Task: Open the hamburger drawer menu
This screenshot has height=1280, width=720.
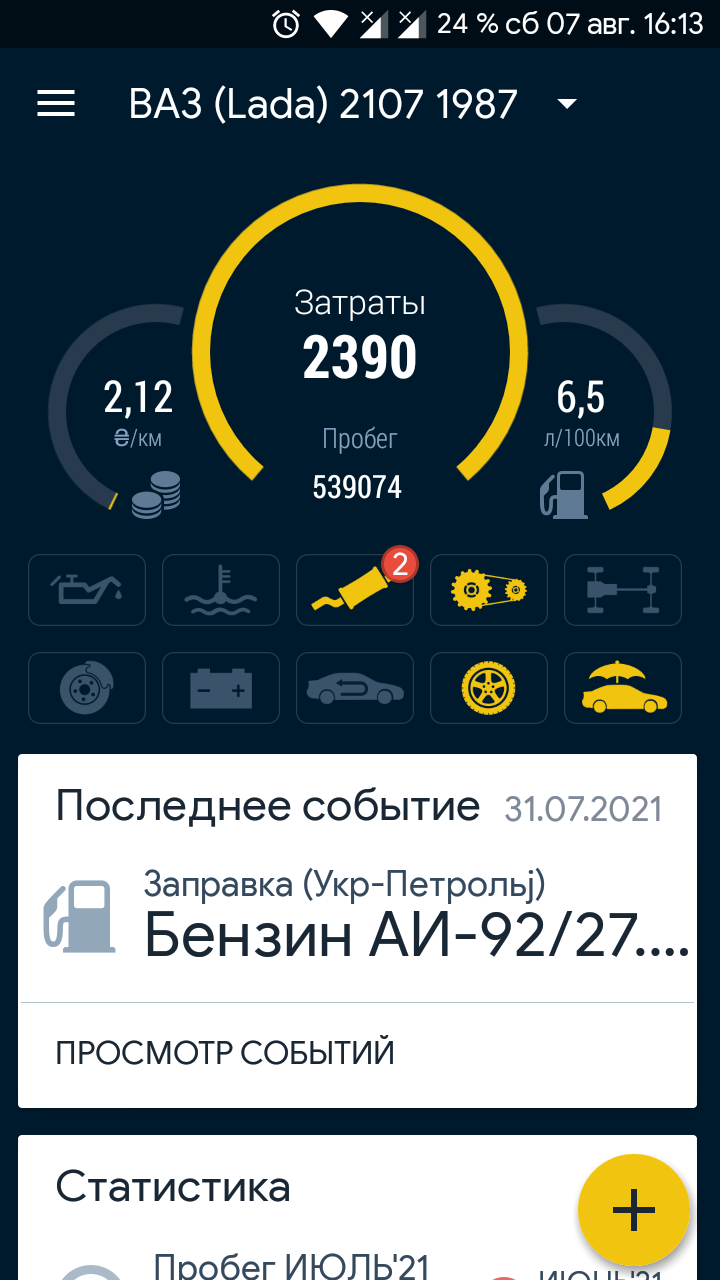Action: (x=56, y=104)
